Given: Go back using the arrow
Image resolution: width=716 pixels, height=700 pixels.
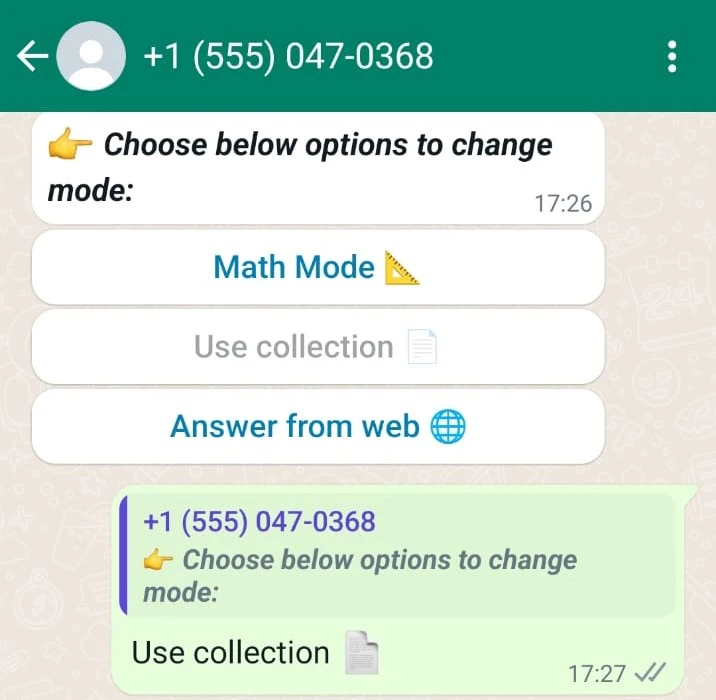Looking at the screenshot, I should [33, 57].
